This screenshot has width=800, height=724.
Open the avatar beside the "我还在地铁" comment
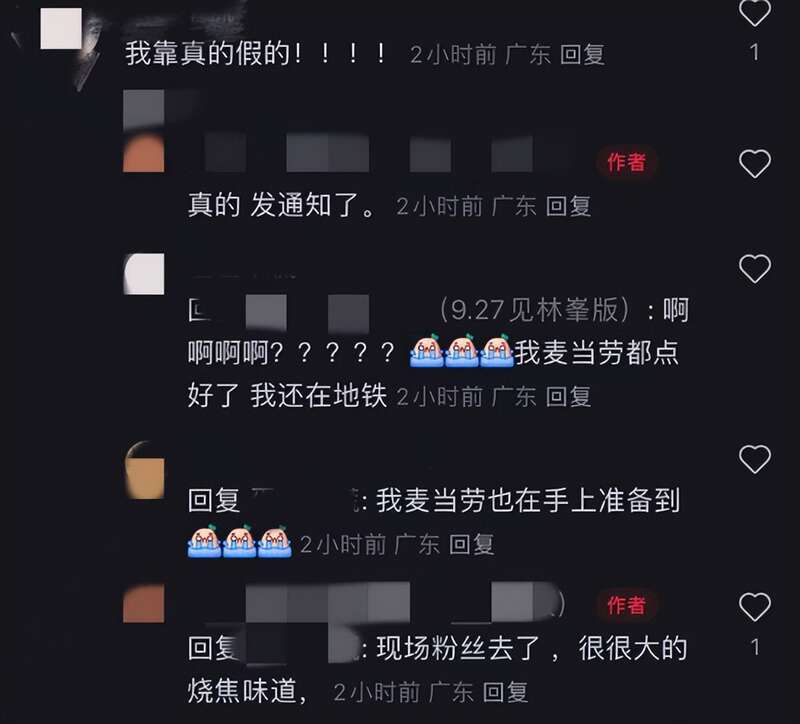point(143,273)
